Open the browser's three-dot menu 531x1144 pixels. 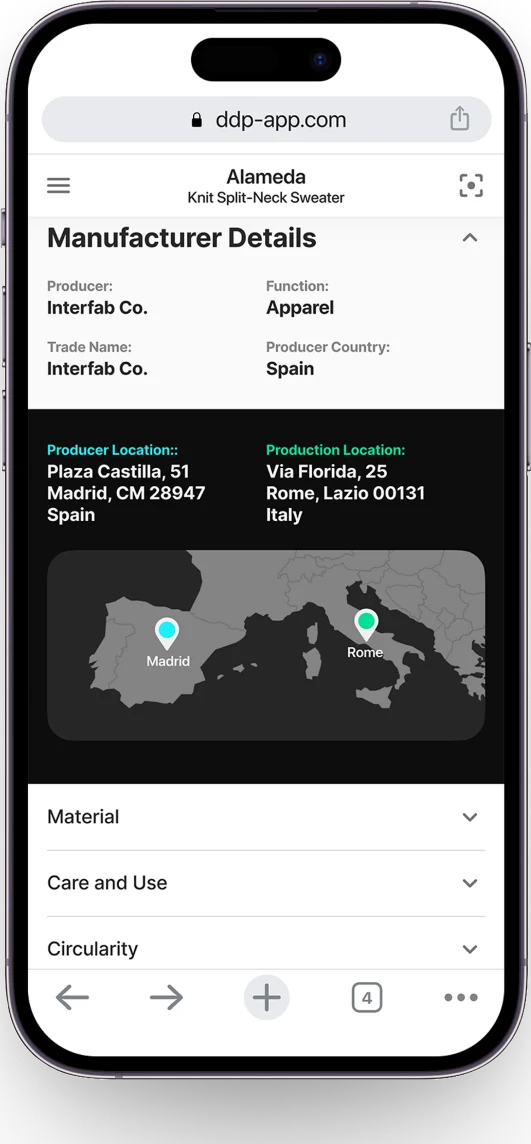tap(461, 997)
